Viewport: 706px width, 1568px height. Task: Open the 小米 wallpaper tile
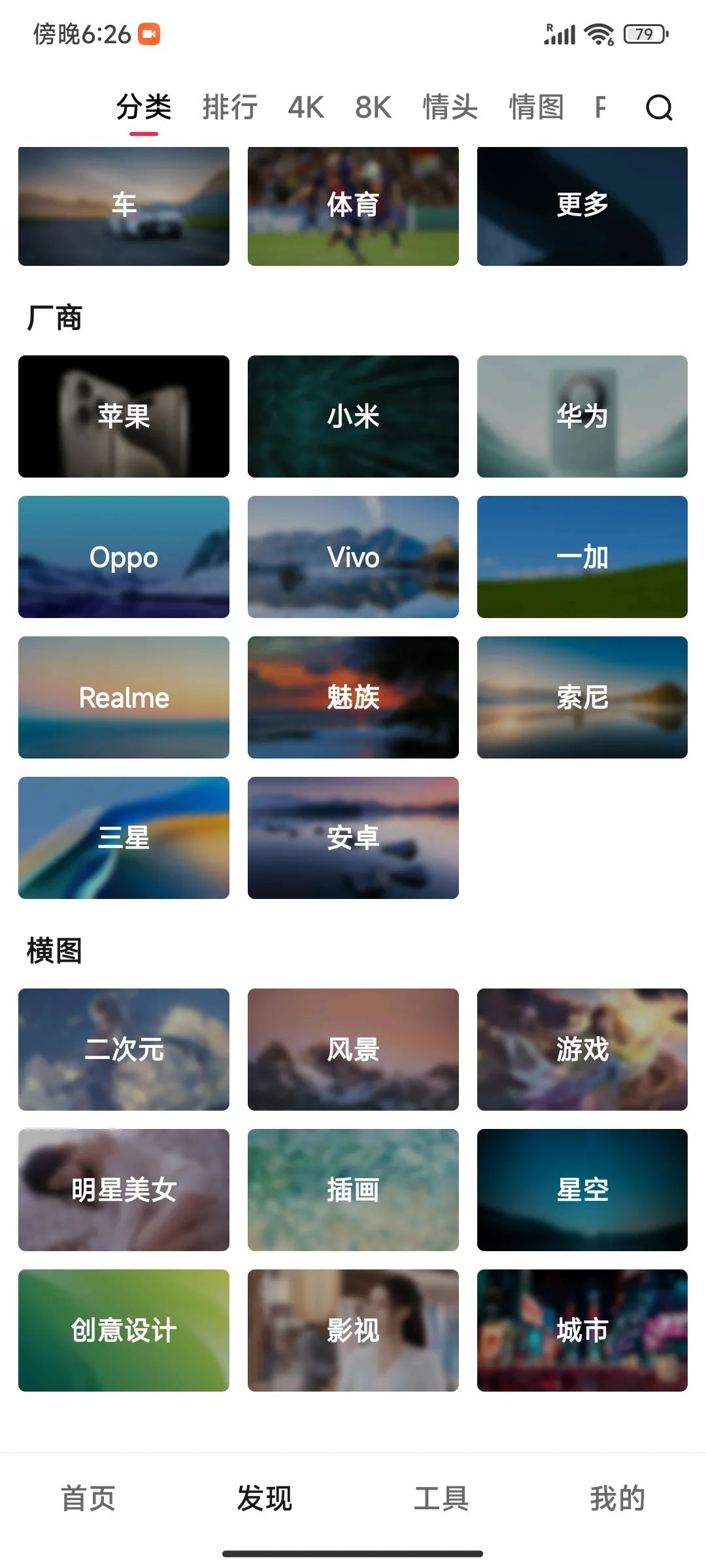pos(353,416)
